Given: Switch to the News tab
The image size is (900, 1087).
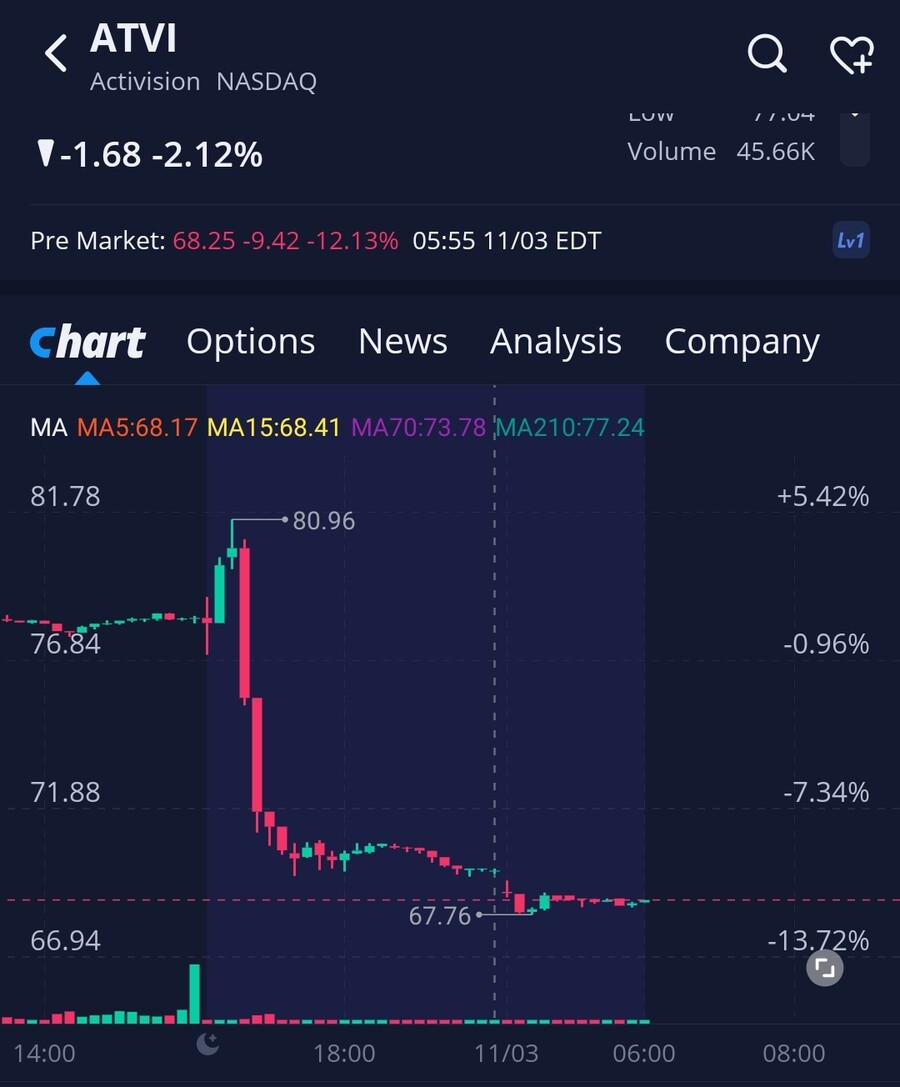Looking at the screenshot, I should click(x=402, y=342).
